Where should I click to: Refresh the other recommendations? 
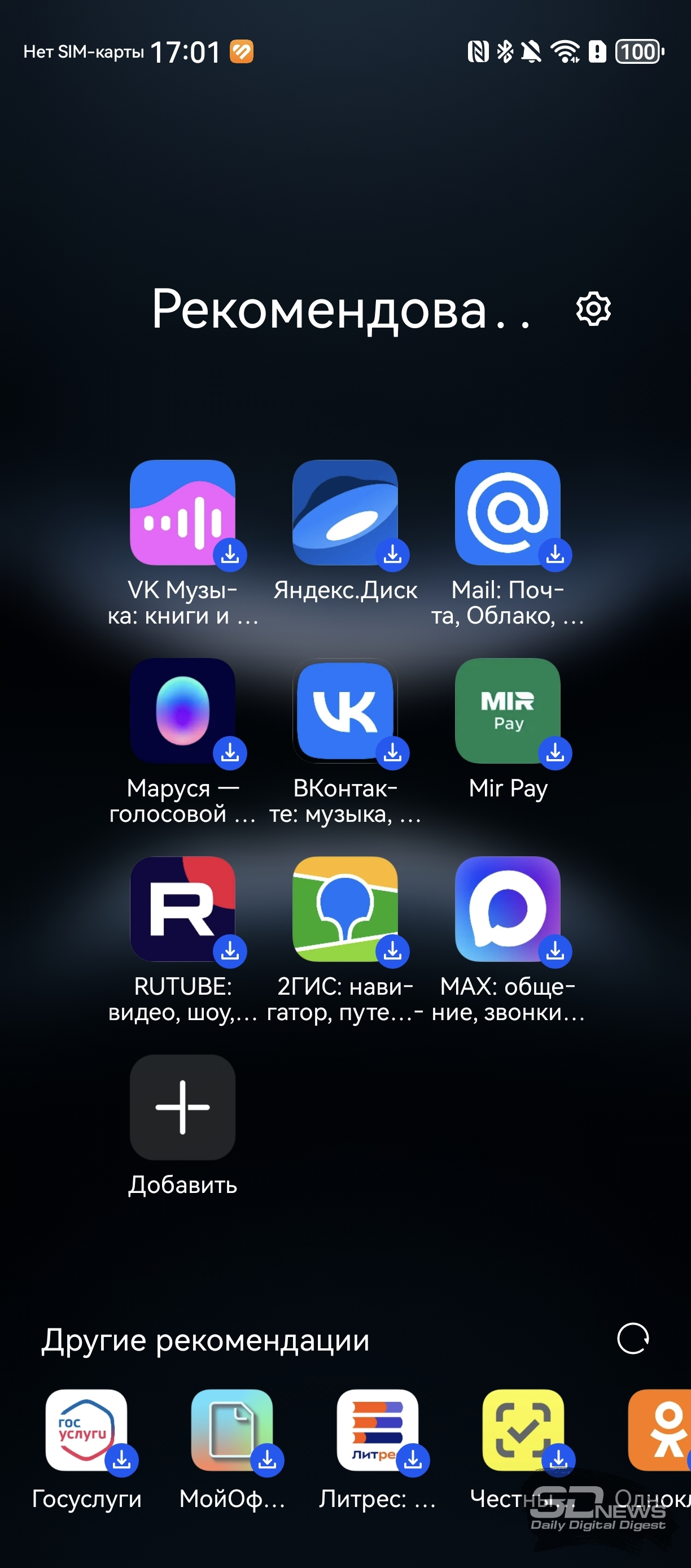pos(633,1339)
